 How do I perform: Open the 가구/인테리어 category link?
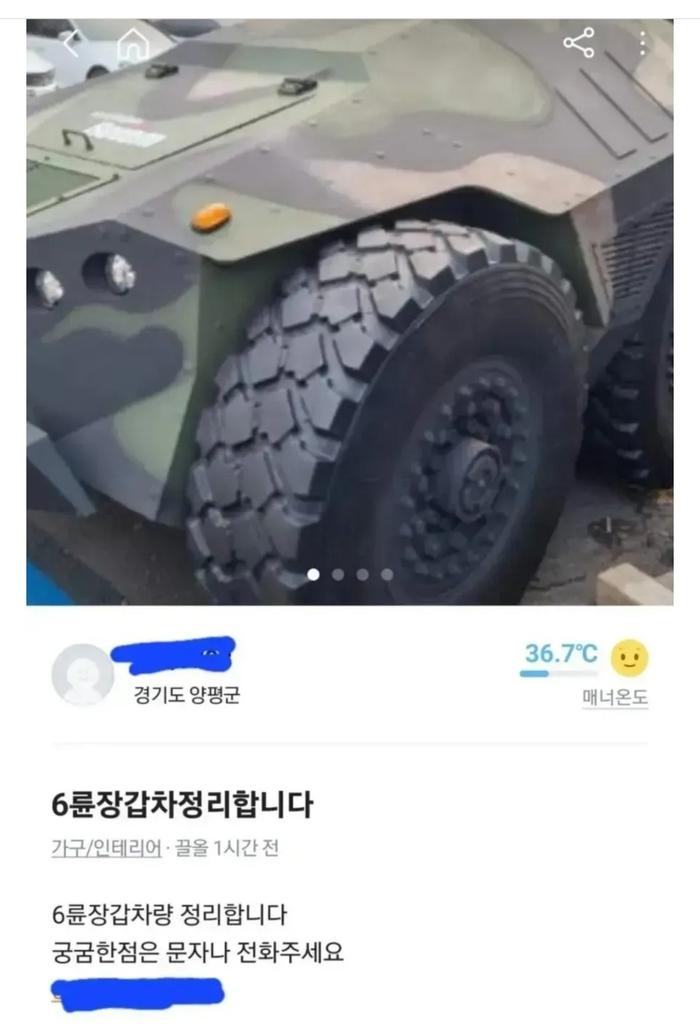click(x=106, y=848)
